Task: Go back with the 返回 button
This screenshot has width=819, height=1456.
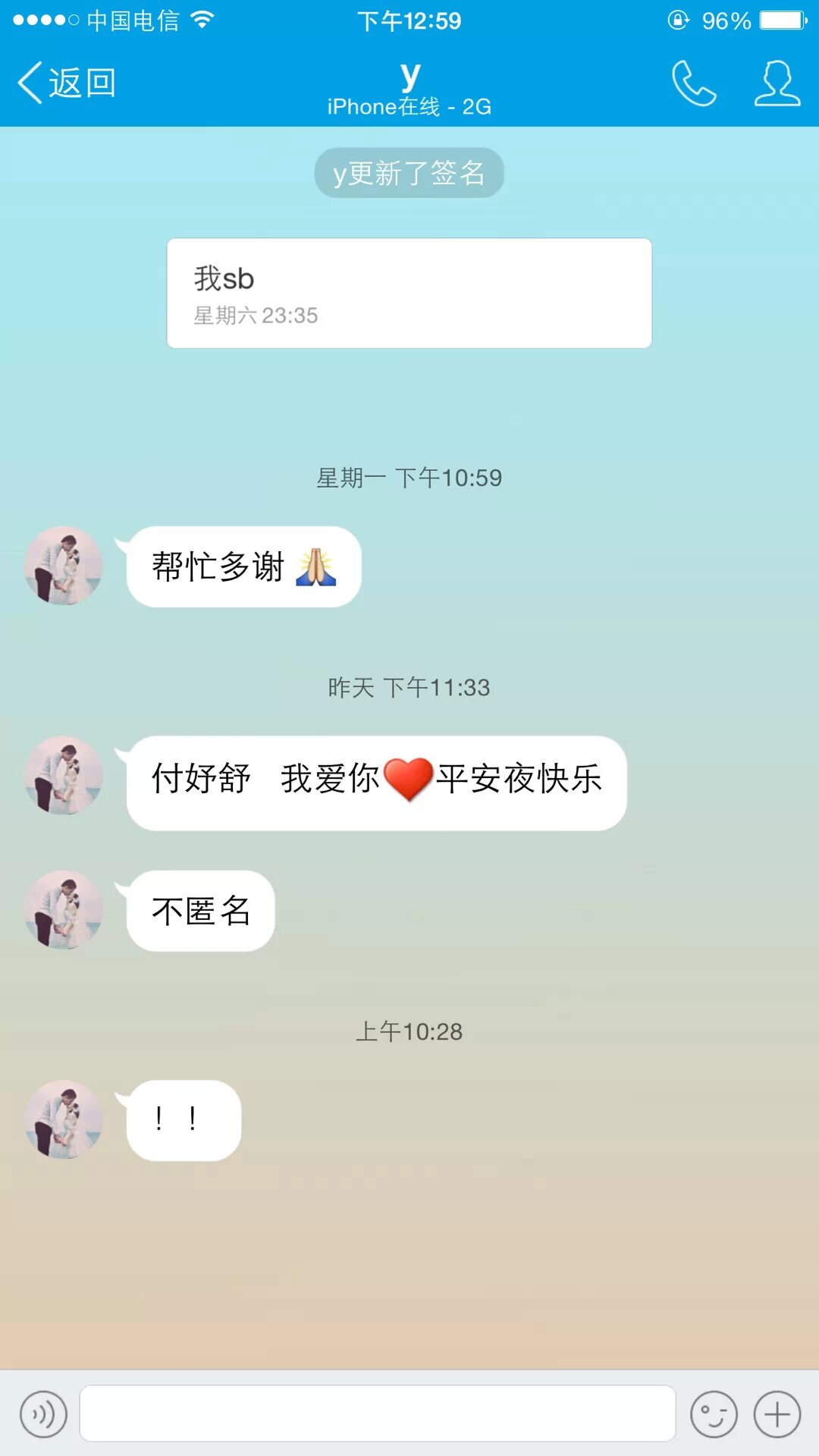Action: [x=67, y=83]
